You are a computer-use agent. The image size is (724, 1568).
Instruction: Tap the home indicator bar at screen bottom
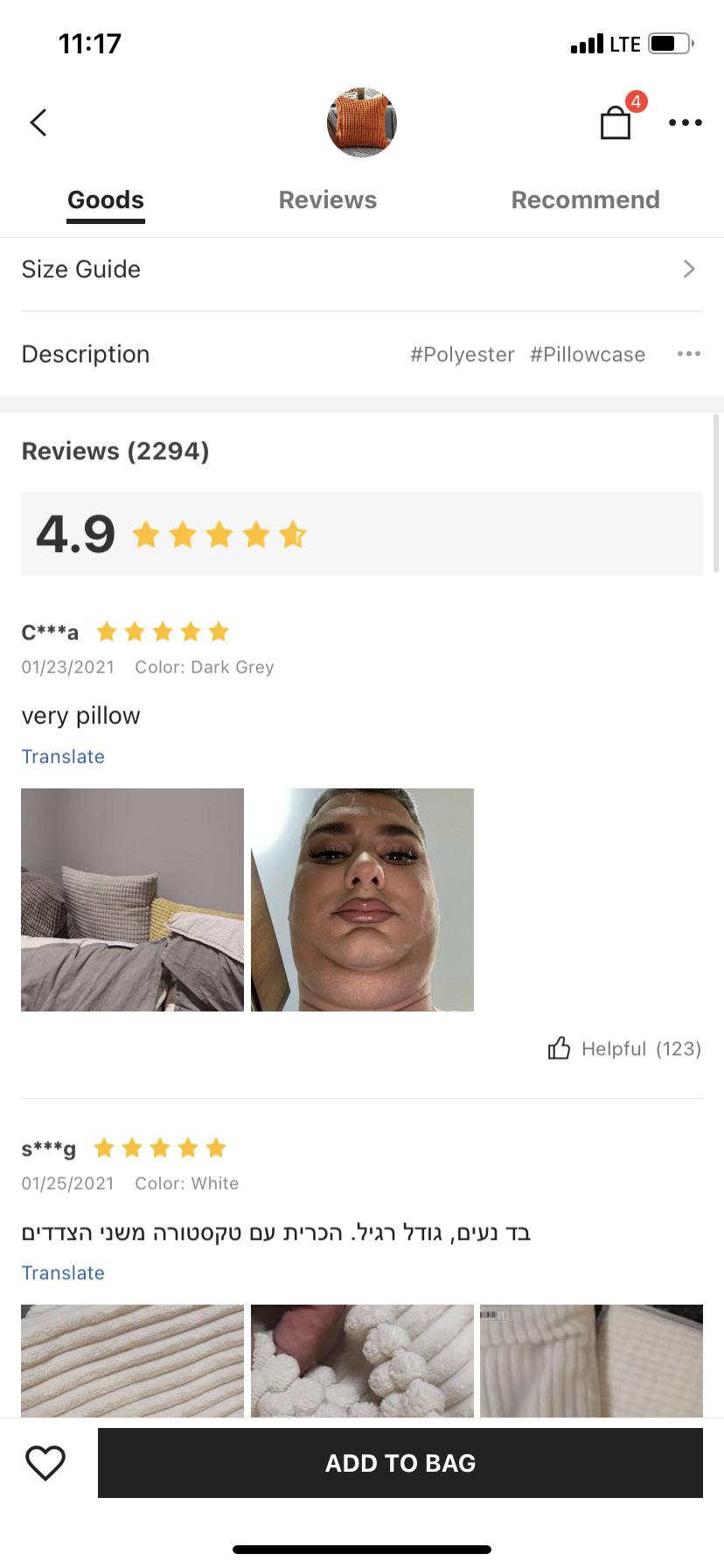(x=362, y=1549)
